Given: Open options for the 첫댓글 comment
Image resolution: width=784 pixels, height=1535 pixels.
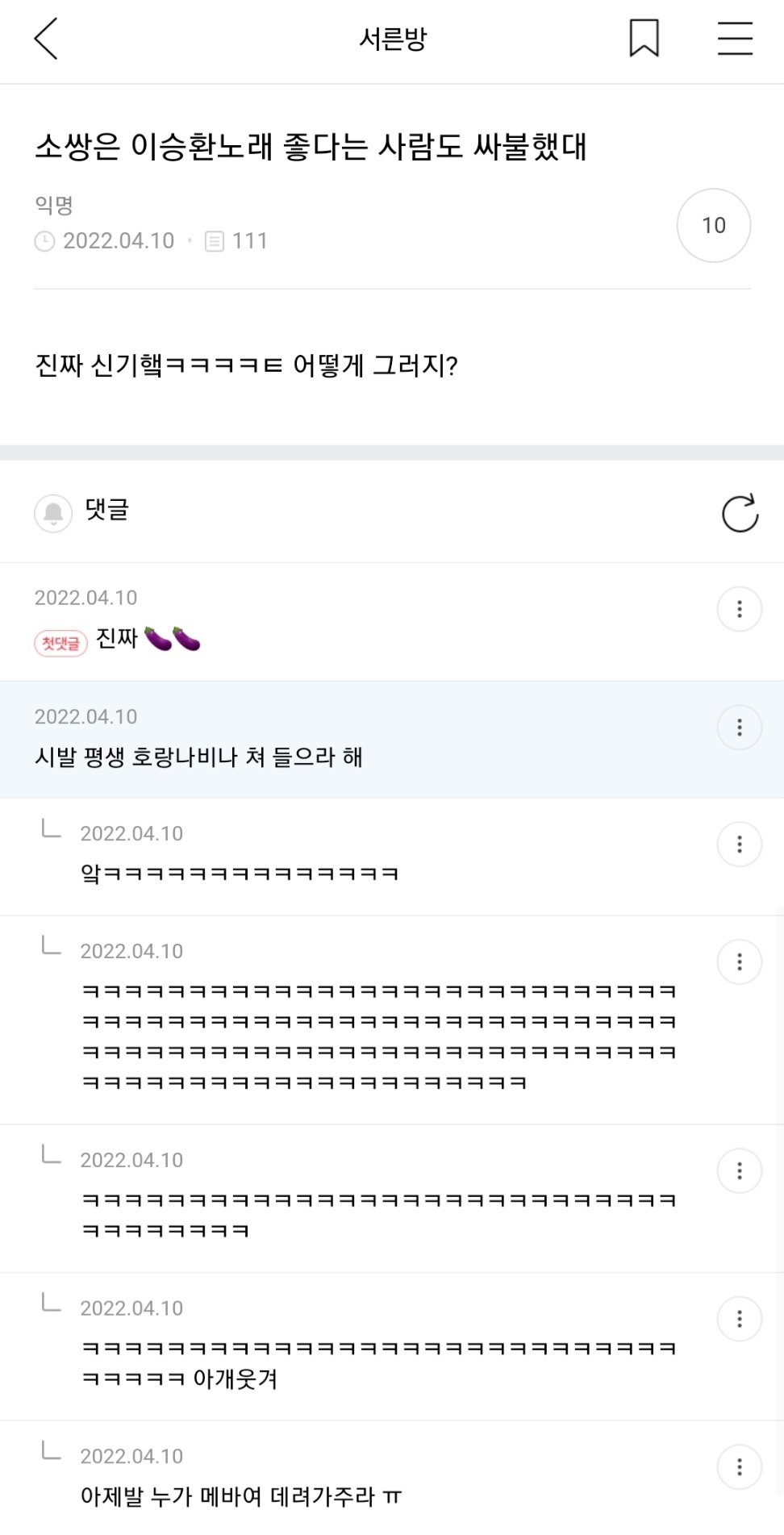Looking at the screenshot, I should (739, 609).
